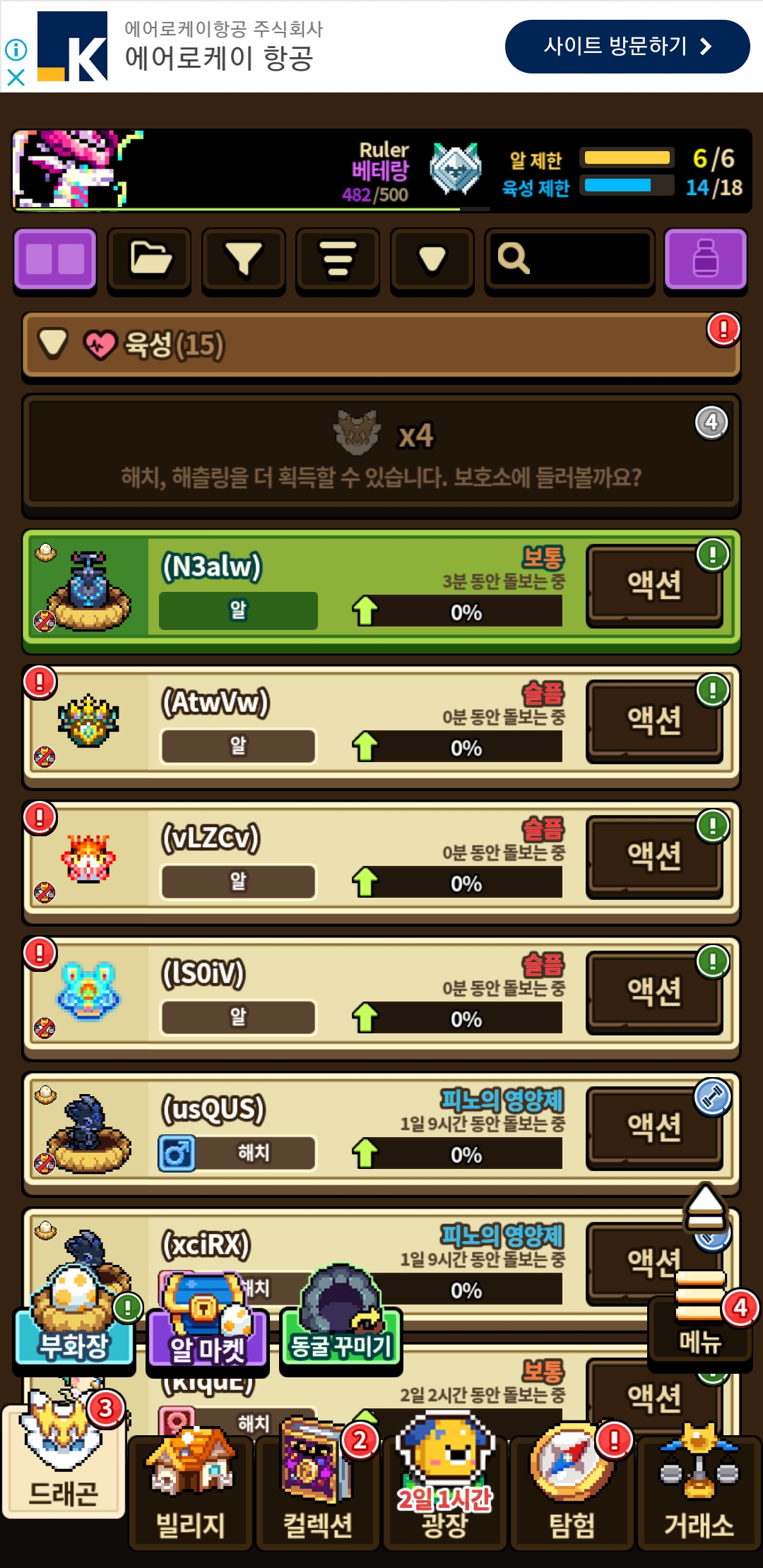
Task: Open the purple bottle item button
Action: pyautogui.click(x=705, y=259)
